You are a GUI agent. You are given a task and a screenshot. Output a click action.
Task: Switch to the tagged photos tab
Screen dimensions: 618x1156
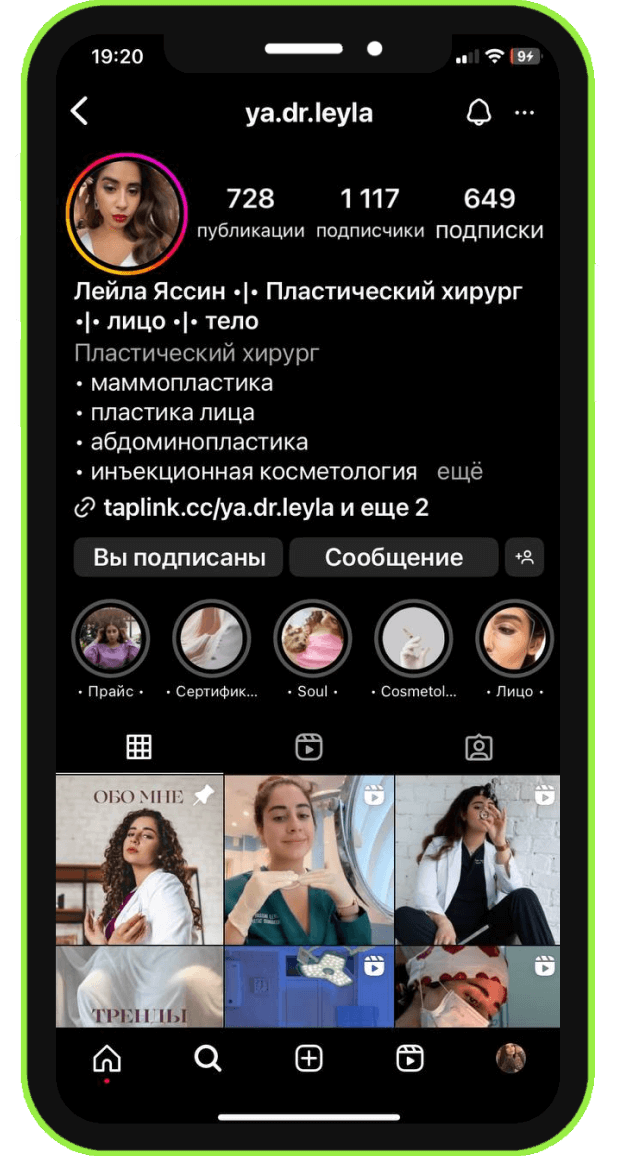pyautogui.click(x=479, y=747)
